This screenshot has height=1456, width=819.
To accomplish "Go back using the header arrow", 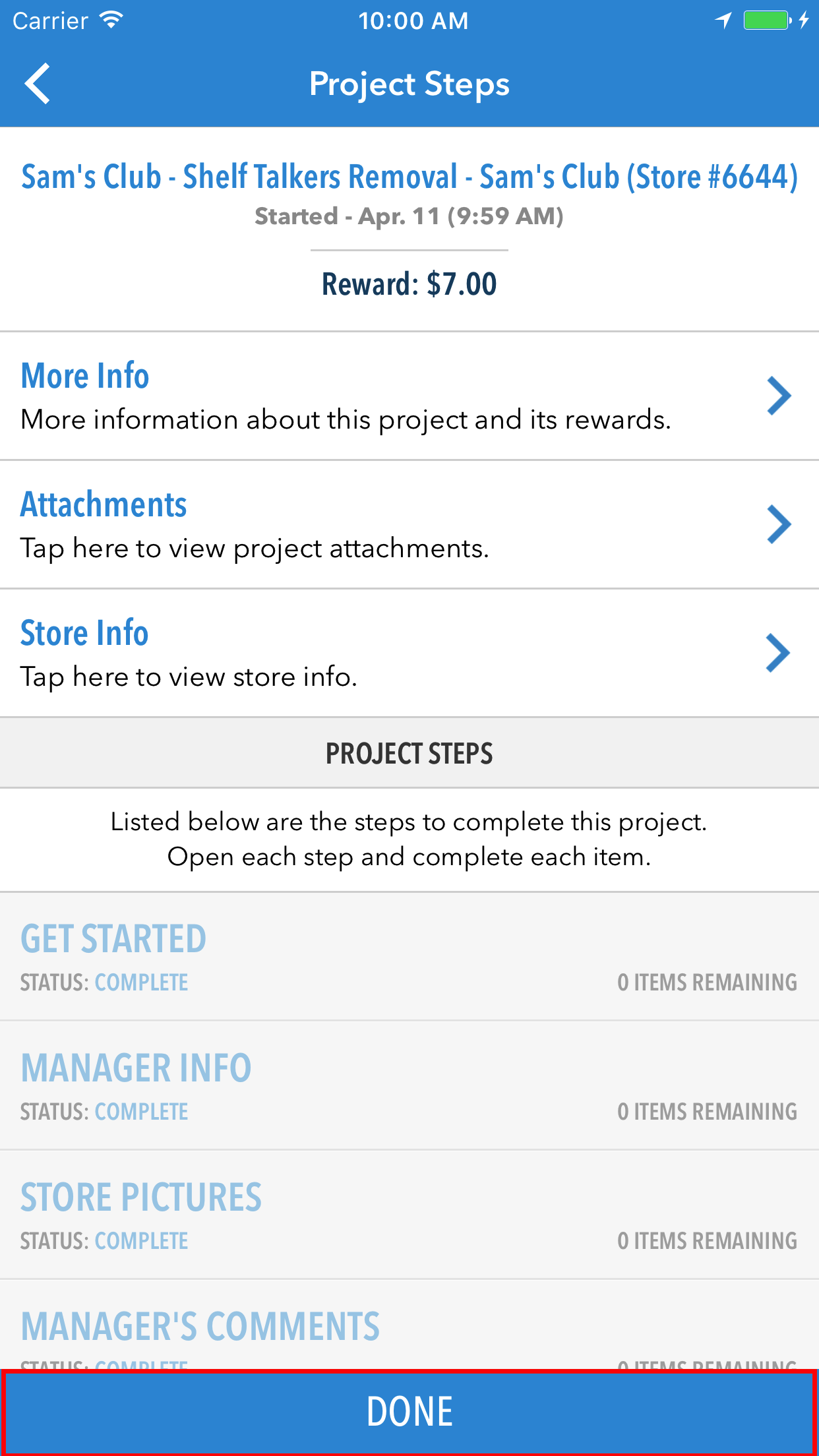I will pyautogui.click(x=38, y=84).
